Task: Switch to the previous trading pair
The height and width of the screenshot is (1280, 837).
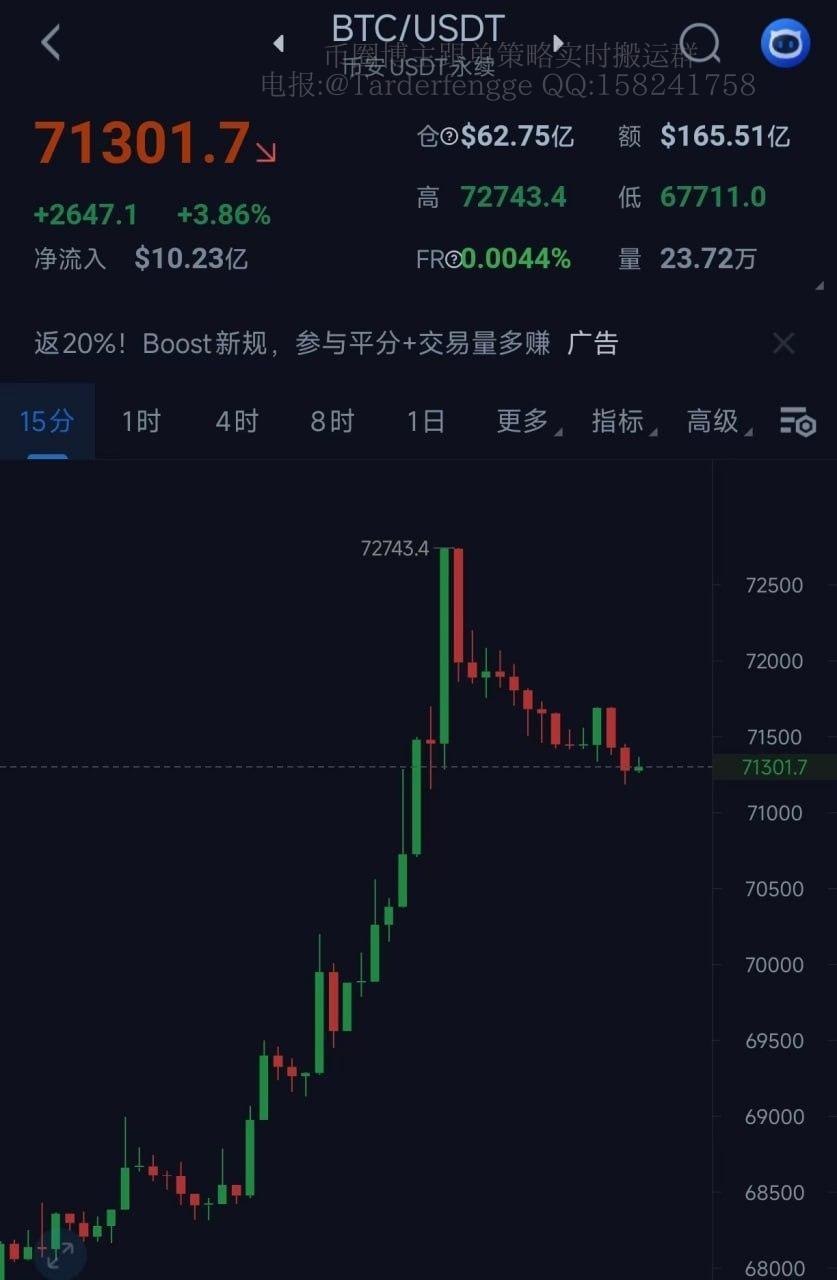Action: [278, 43]
